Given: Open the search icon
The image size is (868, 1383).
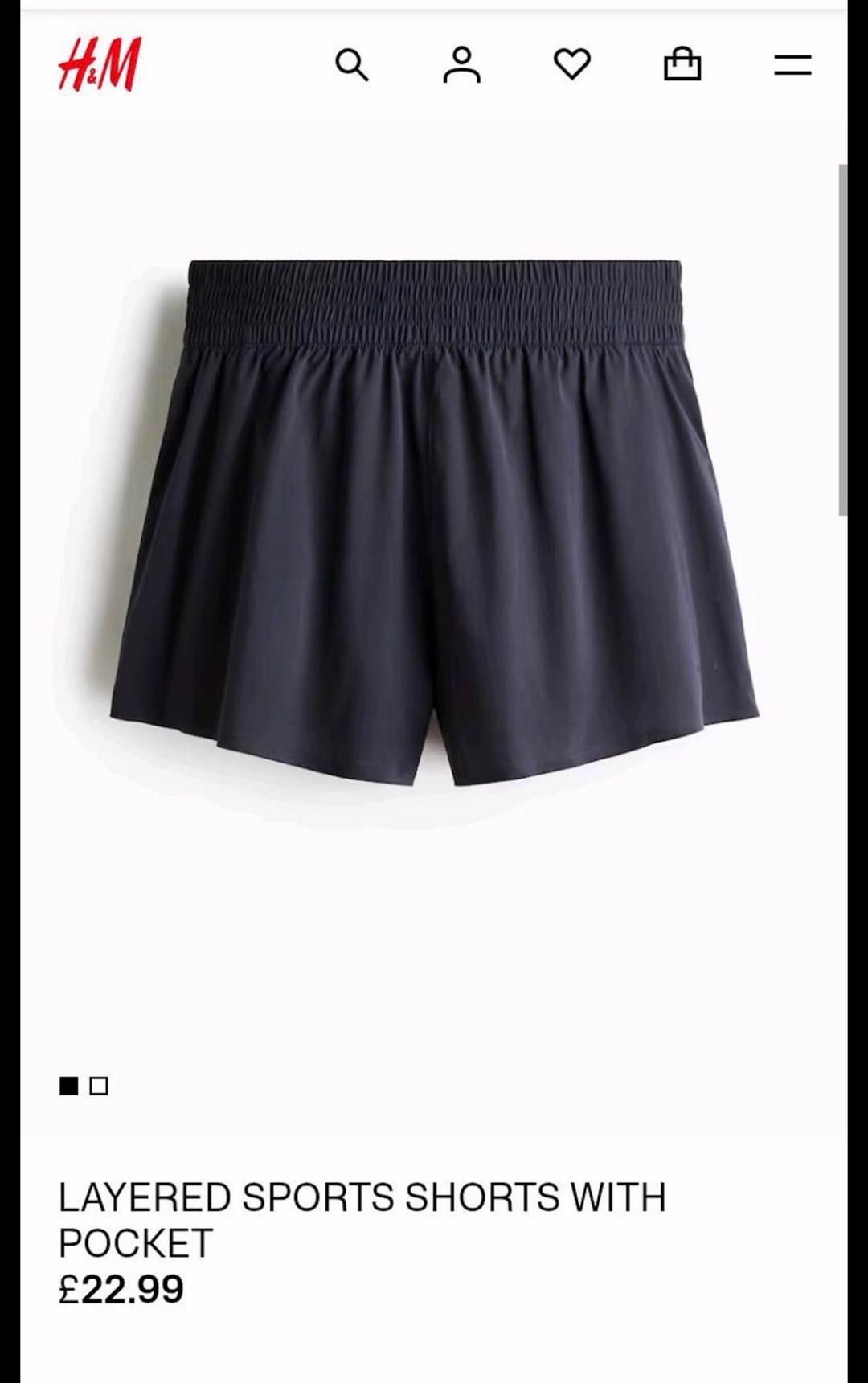Looking at the screenshot, I should (x=351, y=65).
